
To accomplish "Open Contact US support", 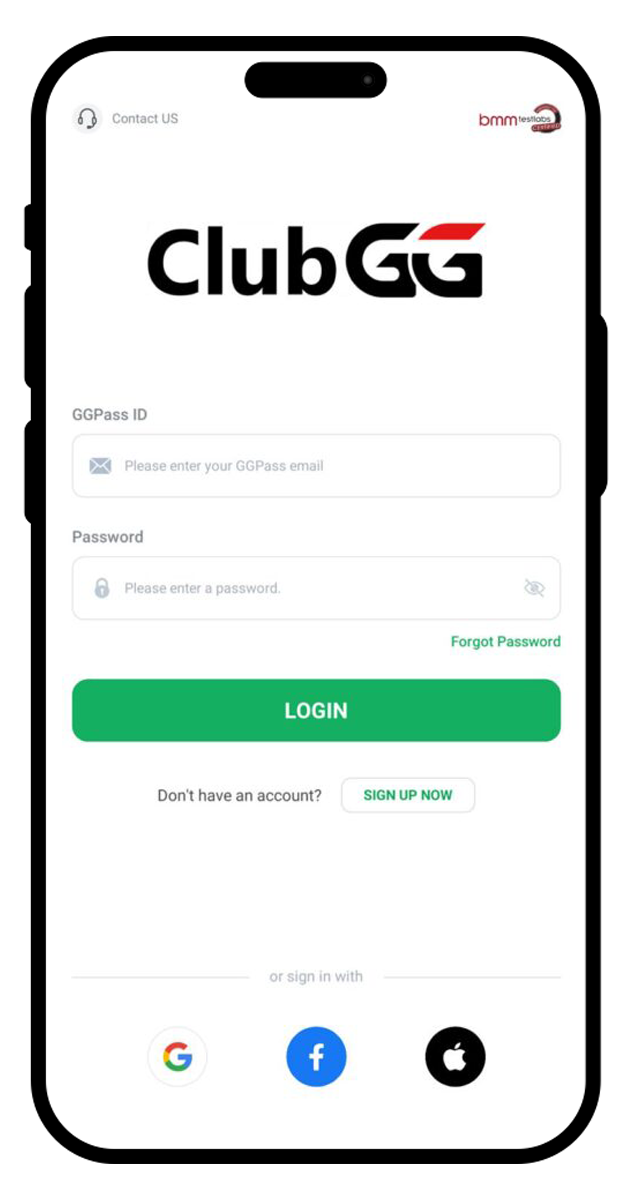I will [127, 119].
